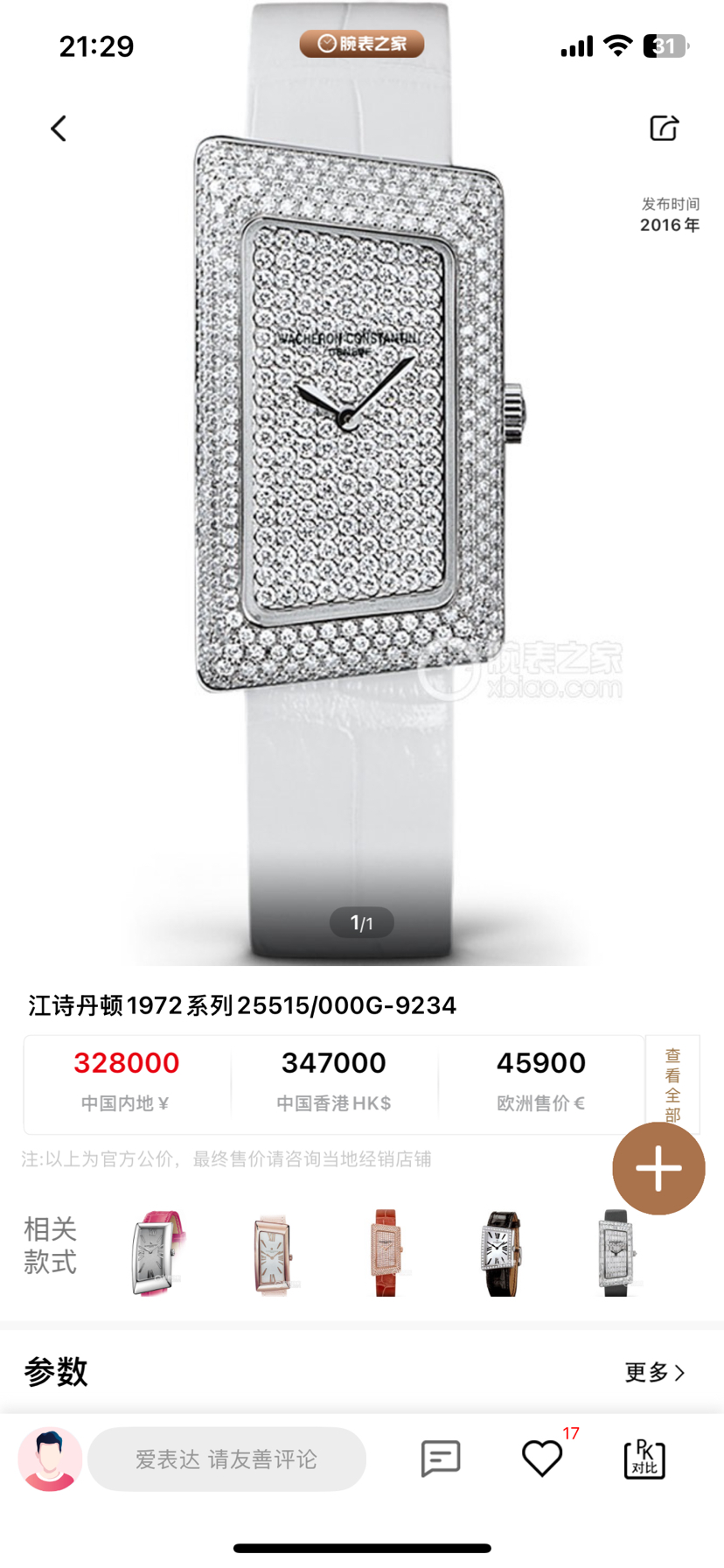The height and width of the screenshot is (1568, 724).
Task: Open the PK 对比 compare tool
Action: pyautogui.click(x=644, y=1459)
